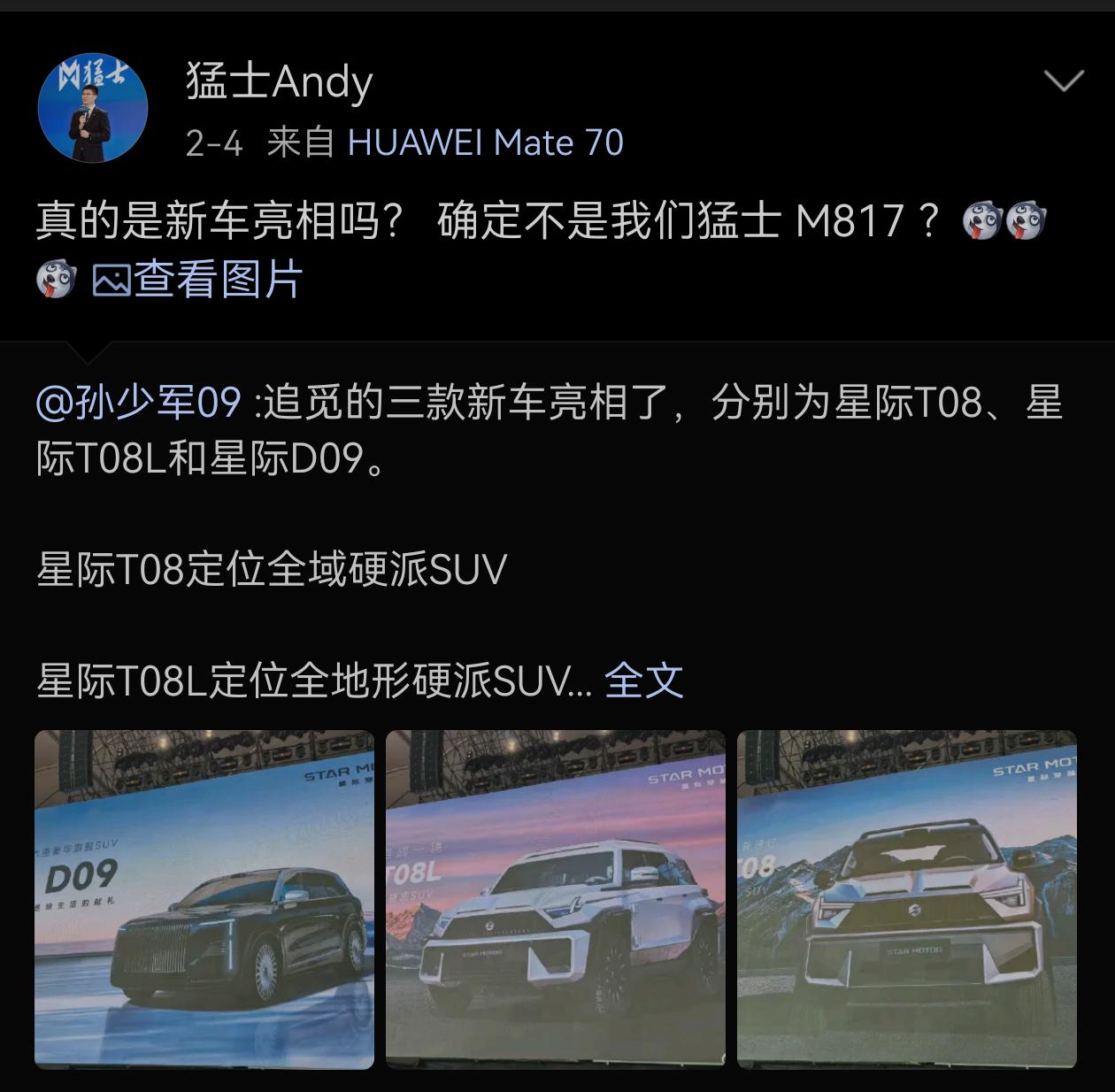
Task: Open 猛士Andy's profile avatar
Action: (93, 107)
